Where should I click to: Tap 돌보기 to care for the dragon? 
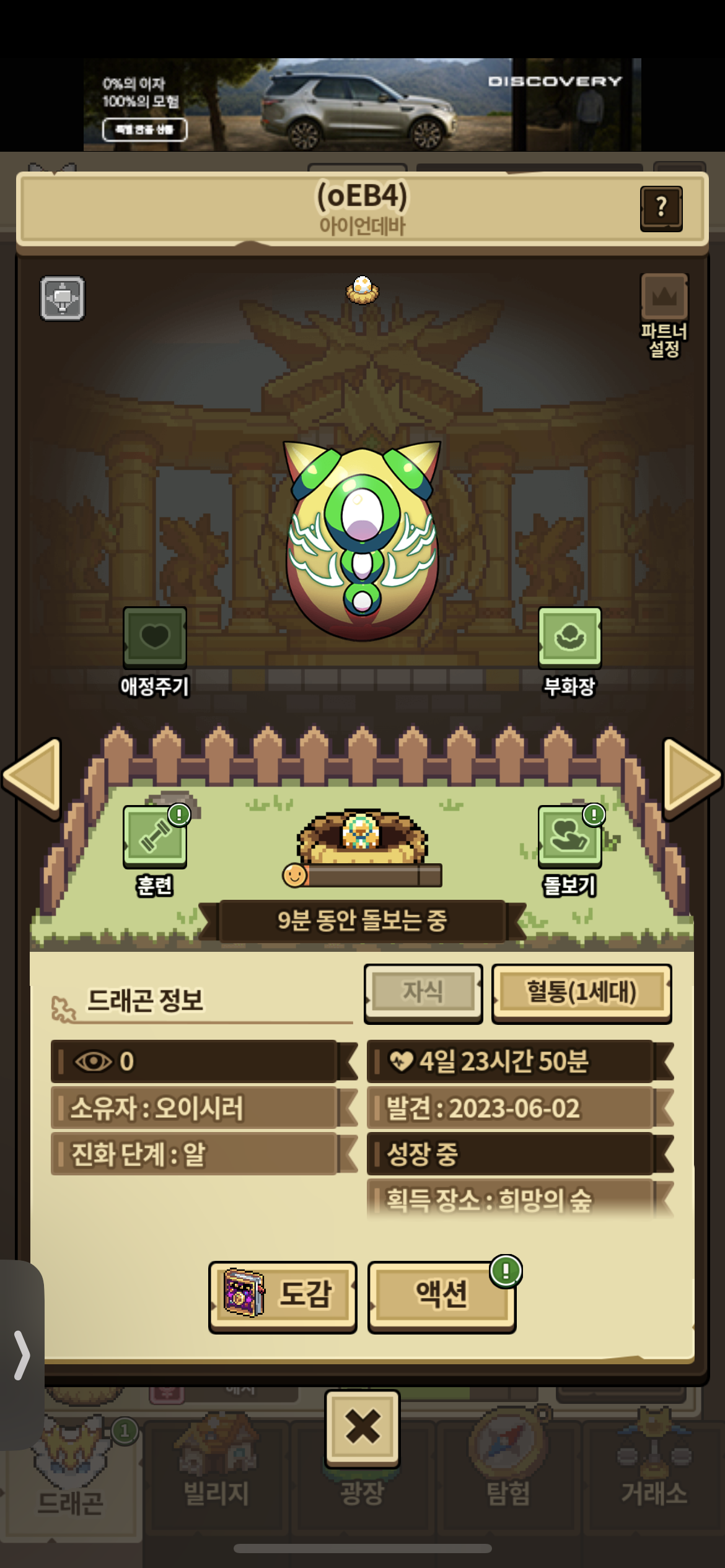click(569, 851)
